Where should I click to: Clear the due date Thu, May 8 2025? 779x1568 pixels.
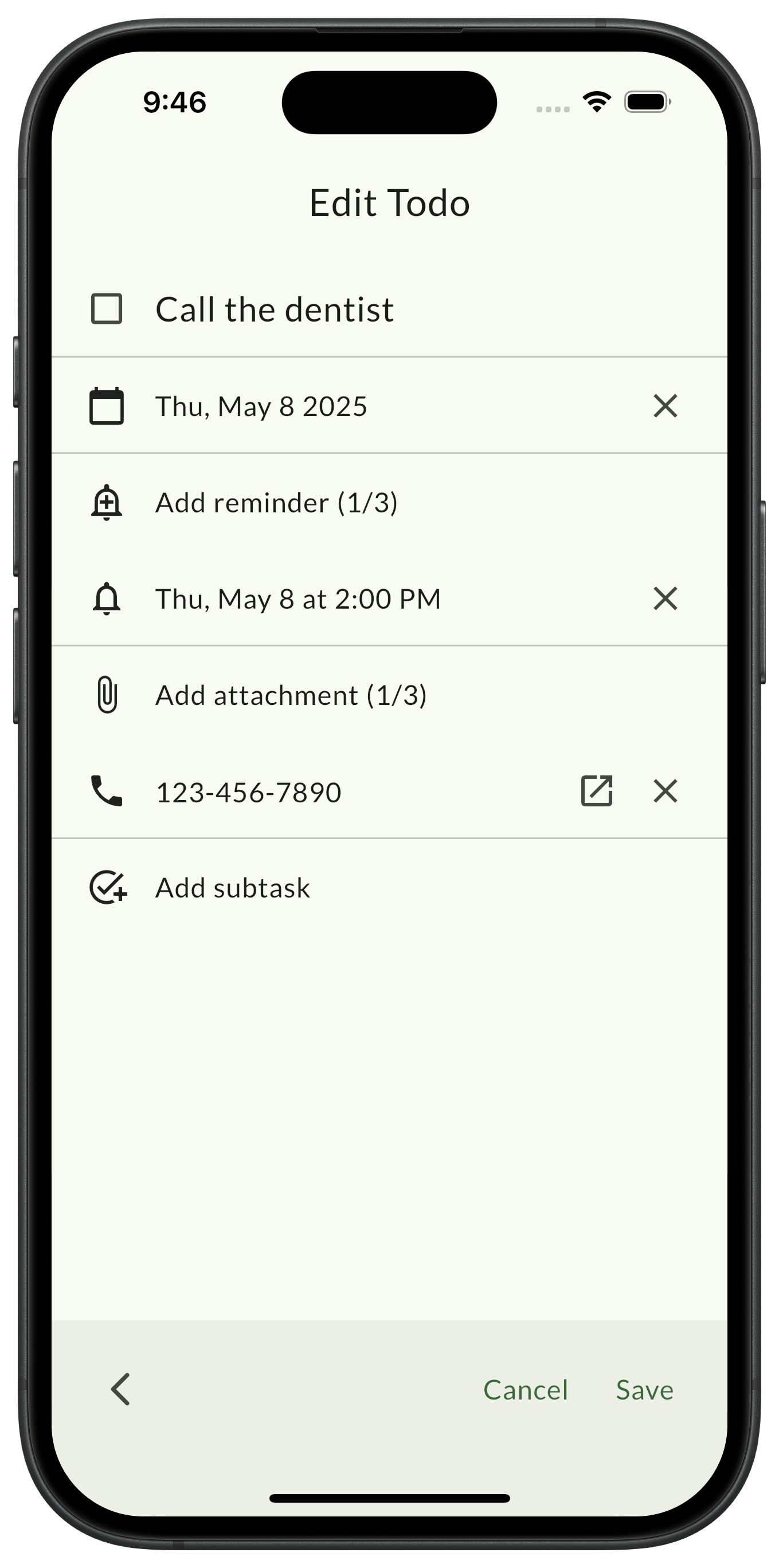(665, 406)
